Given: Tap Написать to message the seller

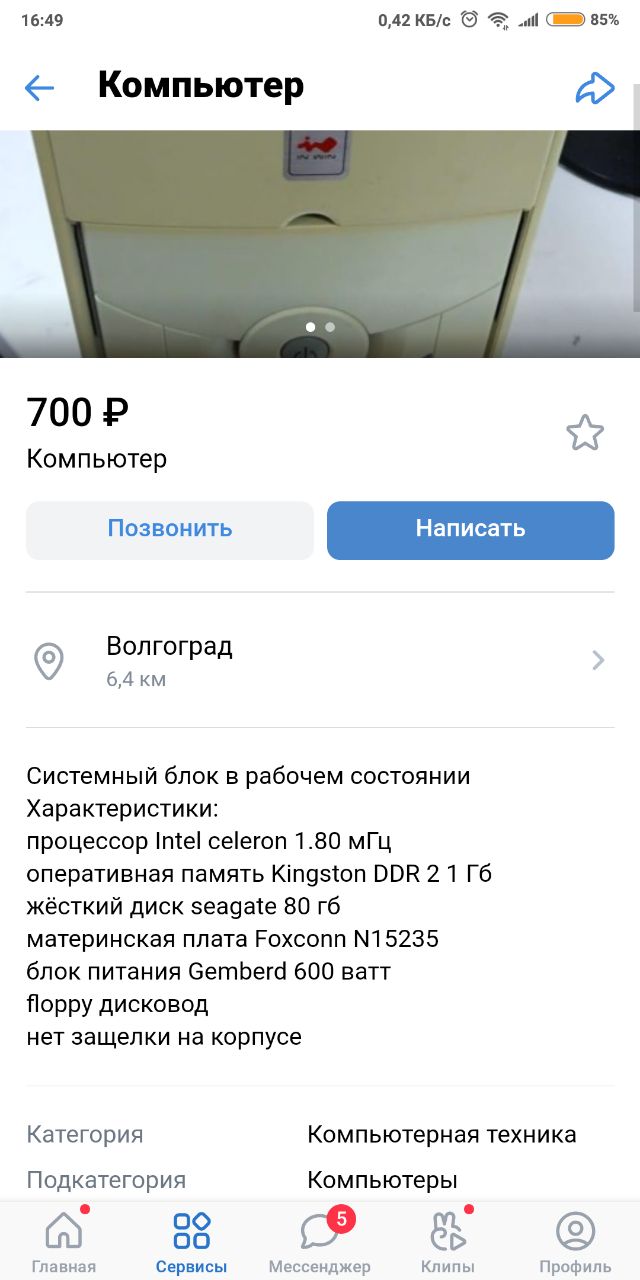Looking at the screenshot, I should pyautogui.click(x=470, y=529).
